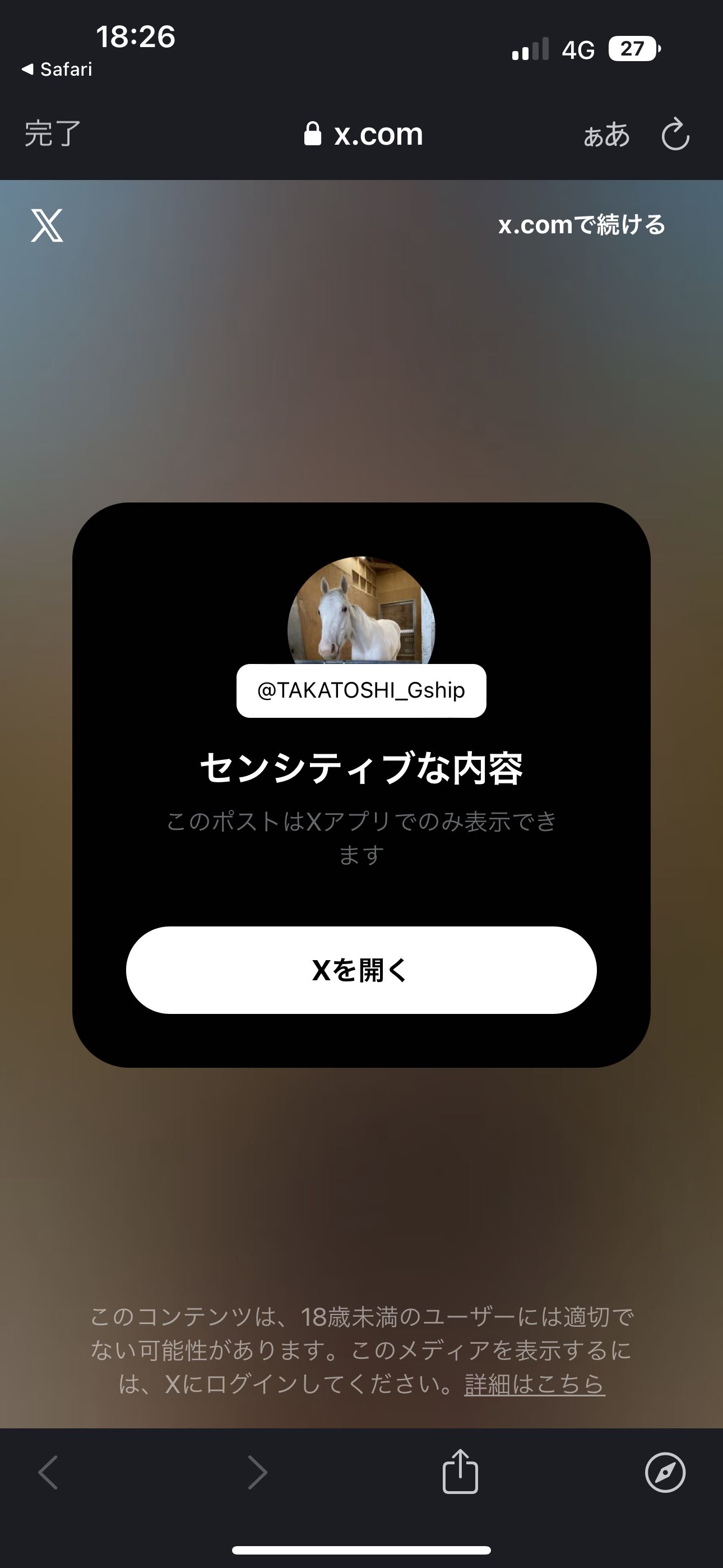
Task: Open the ぁあ text size menu
Action: click(x=606, y=135)
